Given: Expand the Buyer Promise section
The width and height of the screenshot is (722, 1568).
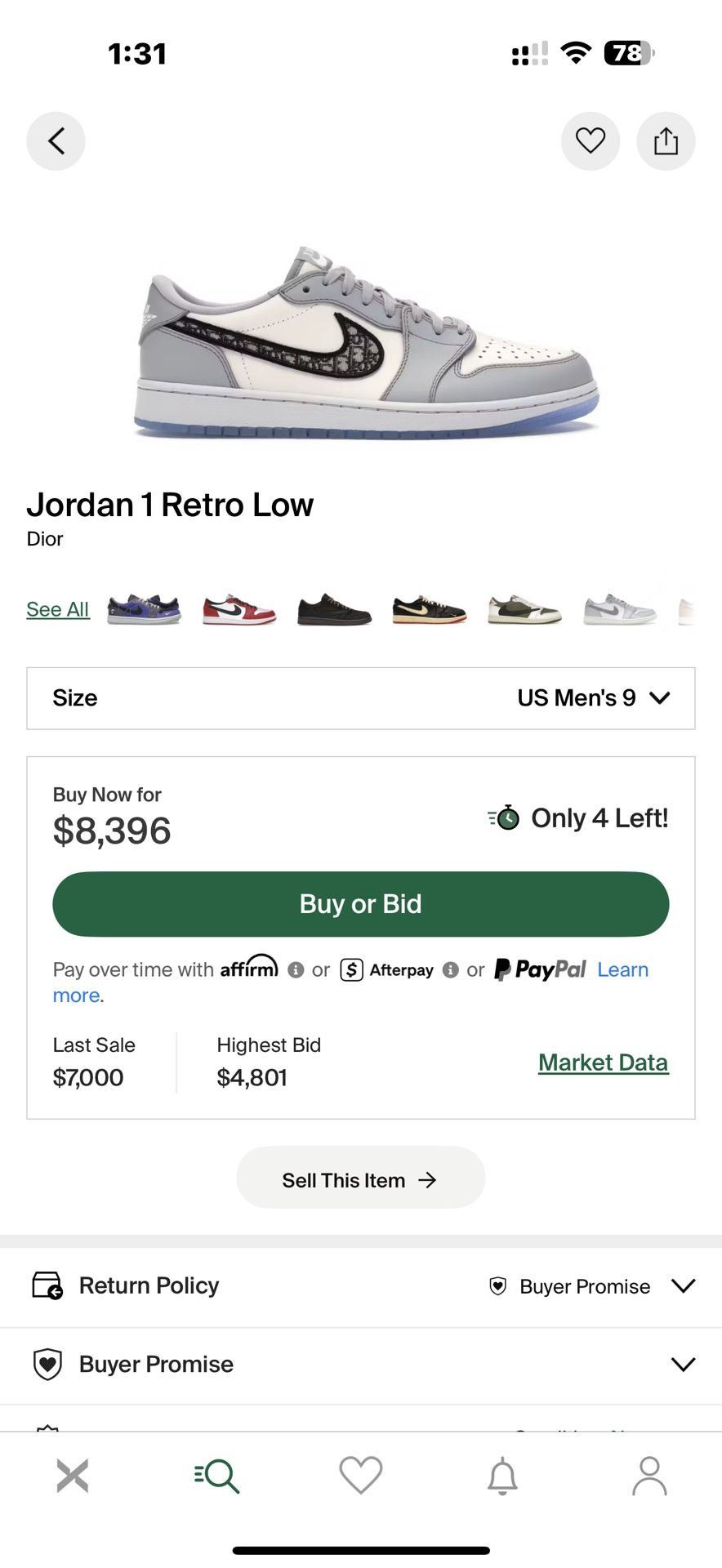Looking at the screenshot, I should 683,1364.
